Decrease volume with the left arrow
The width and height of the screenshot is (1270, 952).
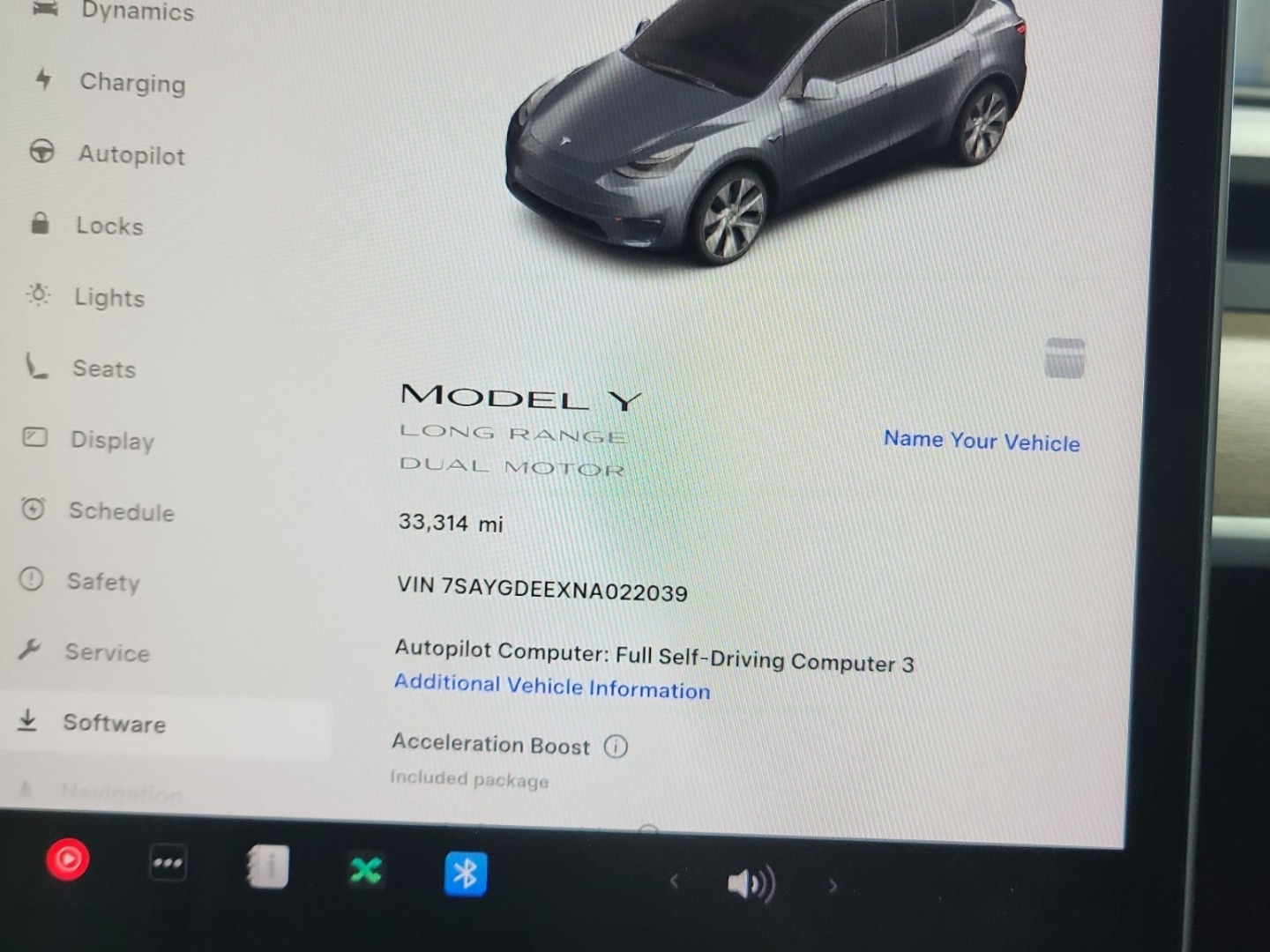pyautogui.click(x=675, y=881)
